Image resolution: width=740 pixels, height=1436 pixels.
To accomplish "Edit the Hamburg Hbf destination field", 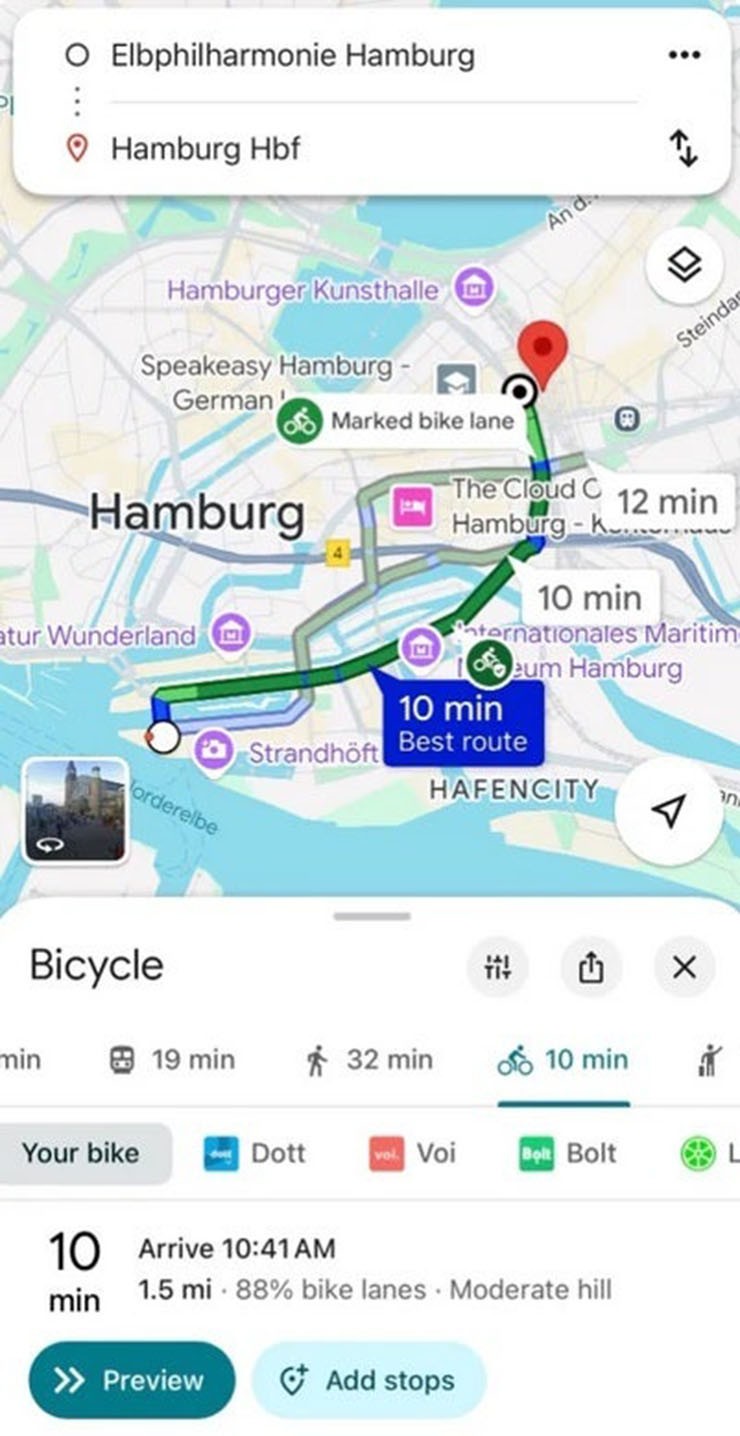I will click(206, 149).
